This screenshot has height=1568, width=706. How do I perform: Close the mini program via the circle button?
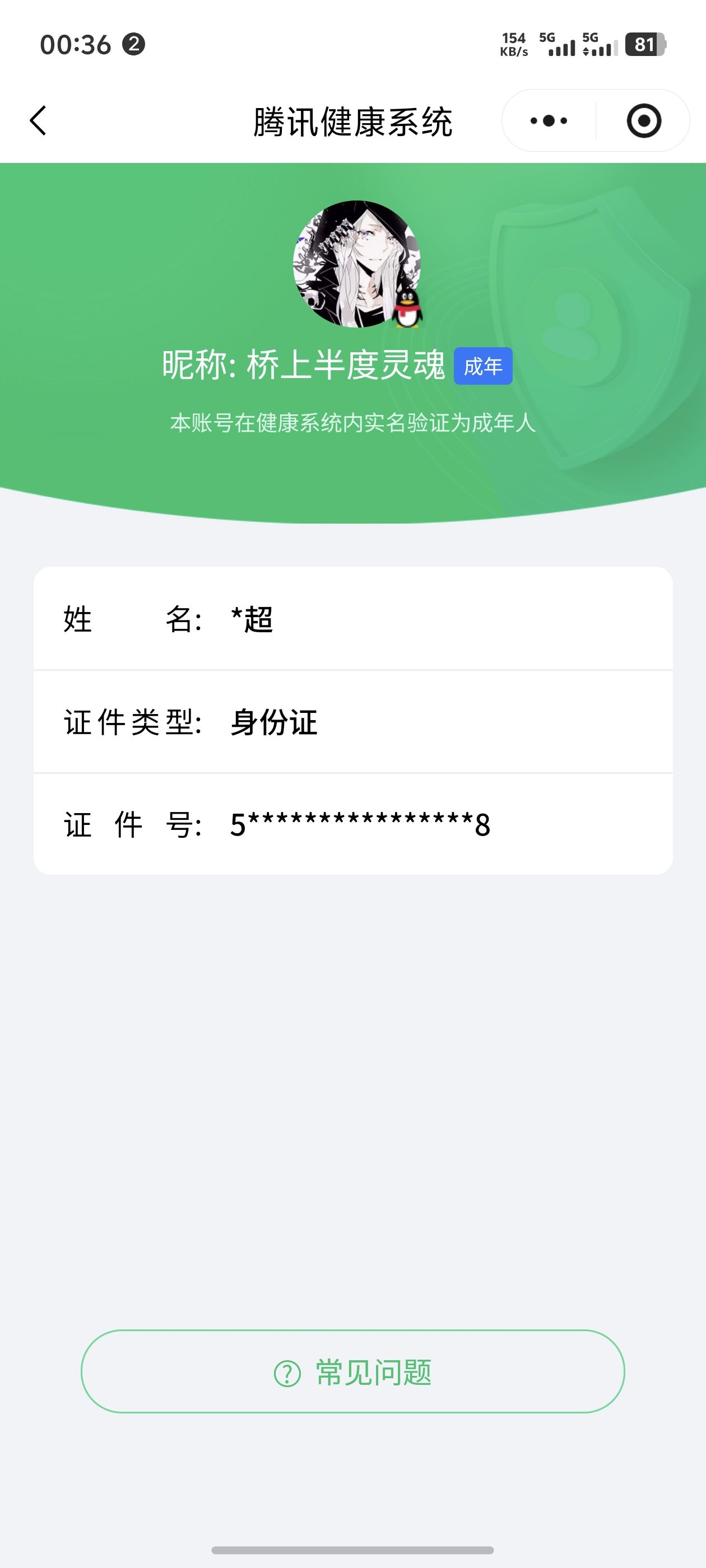click(x=645, y=120)
